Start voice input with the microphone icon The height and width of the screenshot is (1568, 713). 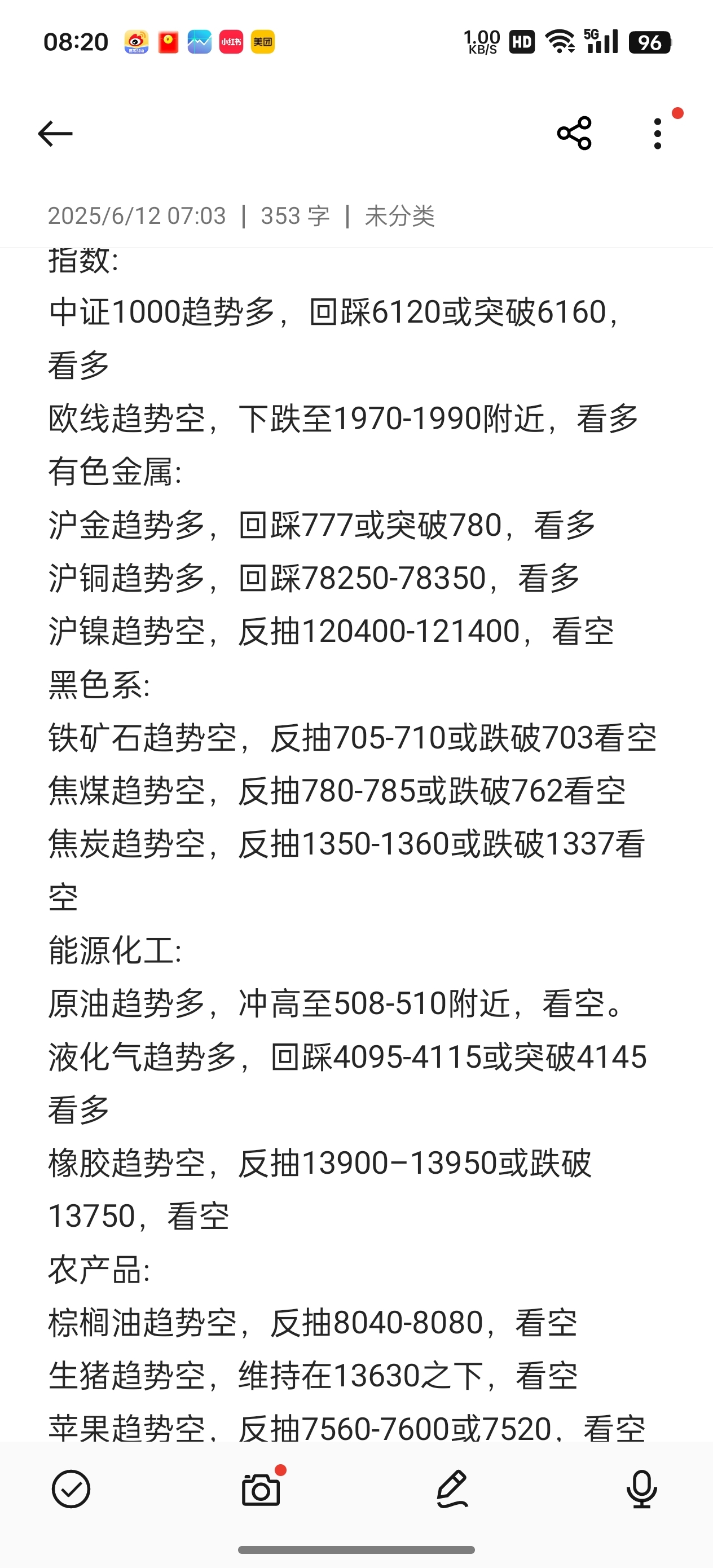[642, 1489]
